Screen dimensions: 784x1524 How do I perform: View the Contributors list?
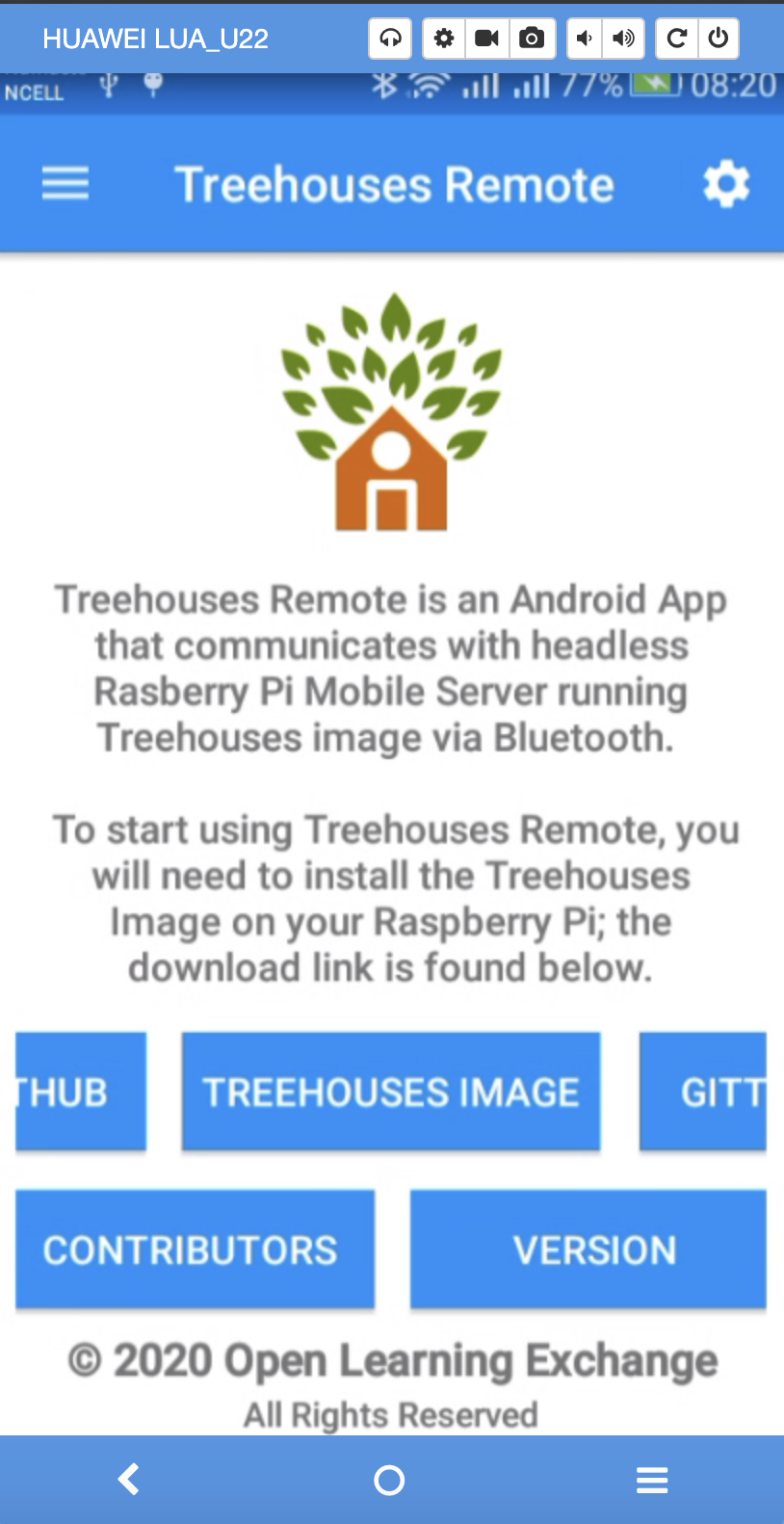pos(195,1249)
